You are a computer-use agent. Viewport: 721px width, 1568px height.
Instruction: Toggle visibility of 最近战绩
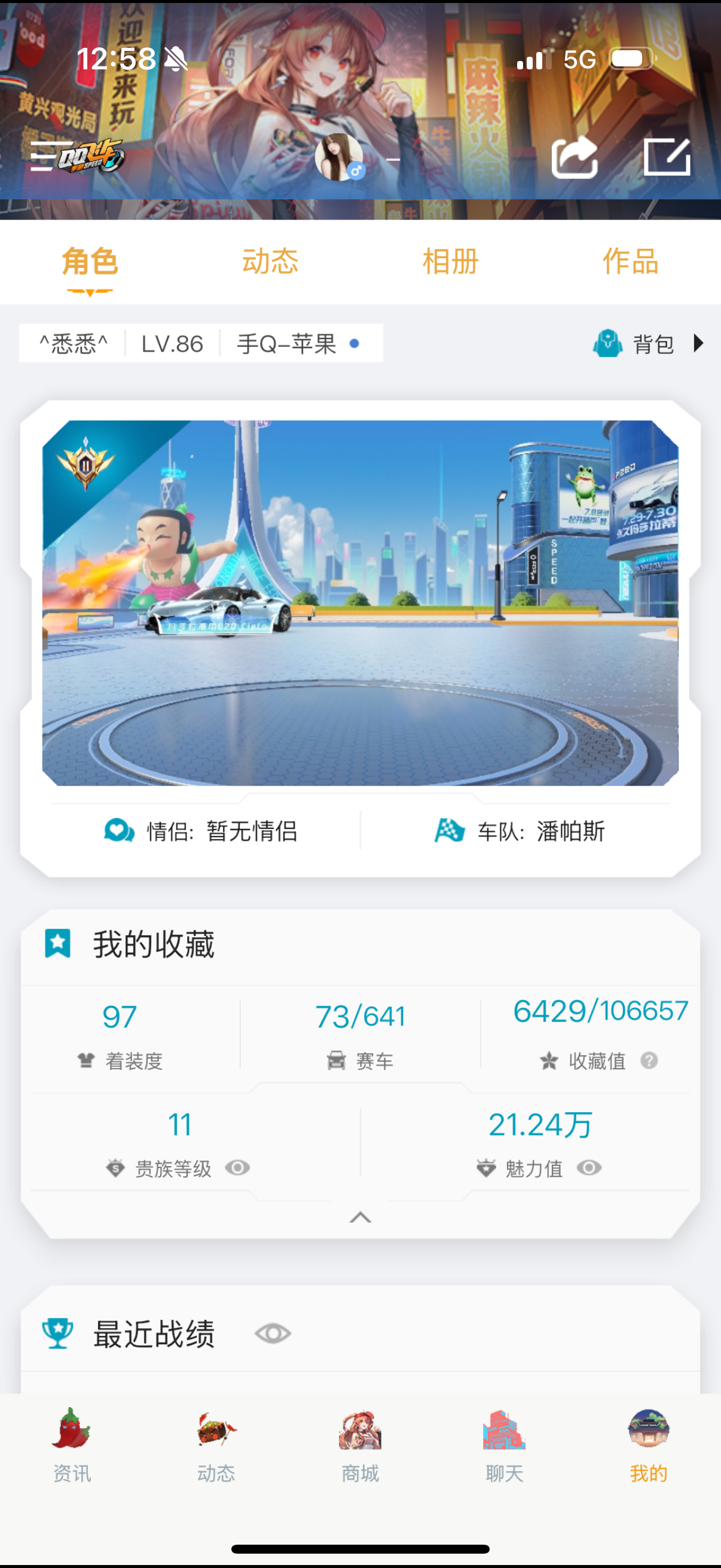point(273,1334)
